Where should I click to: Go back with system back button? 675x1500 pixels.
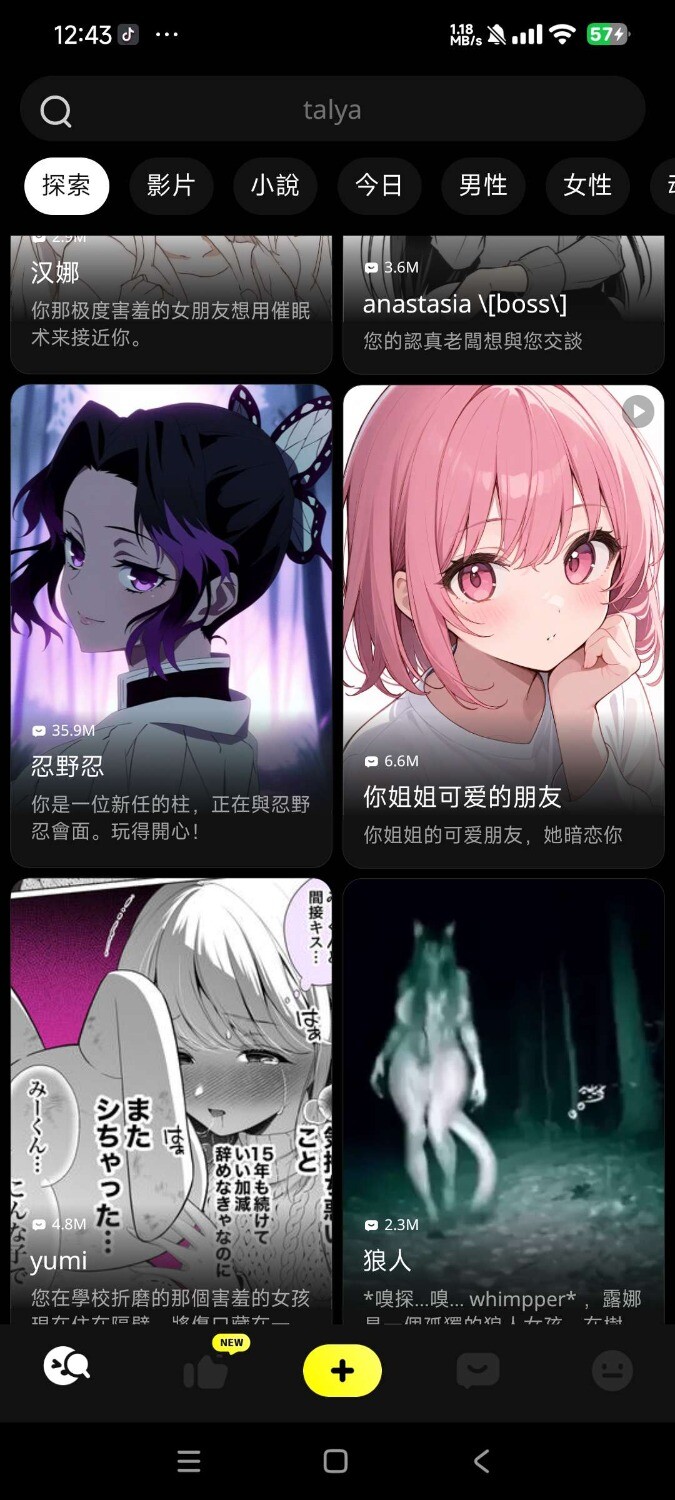(481, 1461)
